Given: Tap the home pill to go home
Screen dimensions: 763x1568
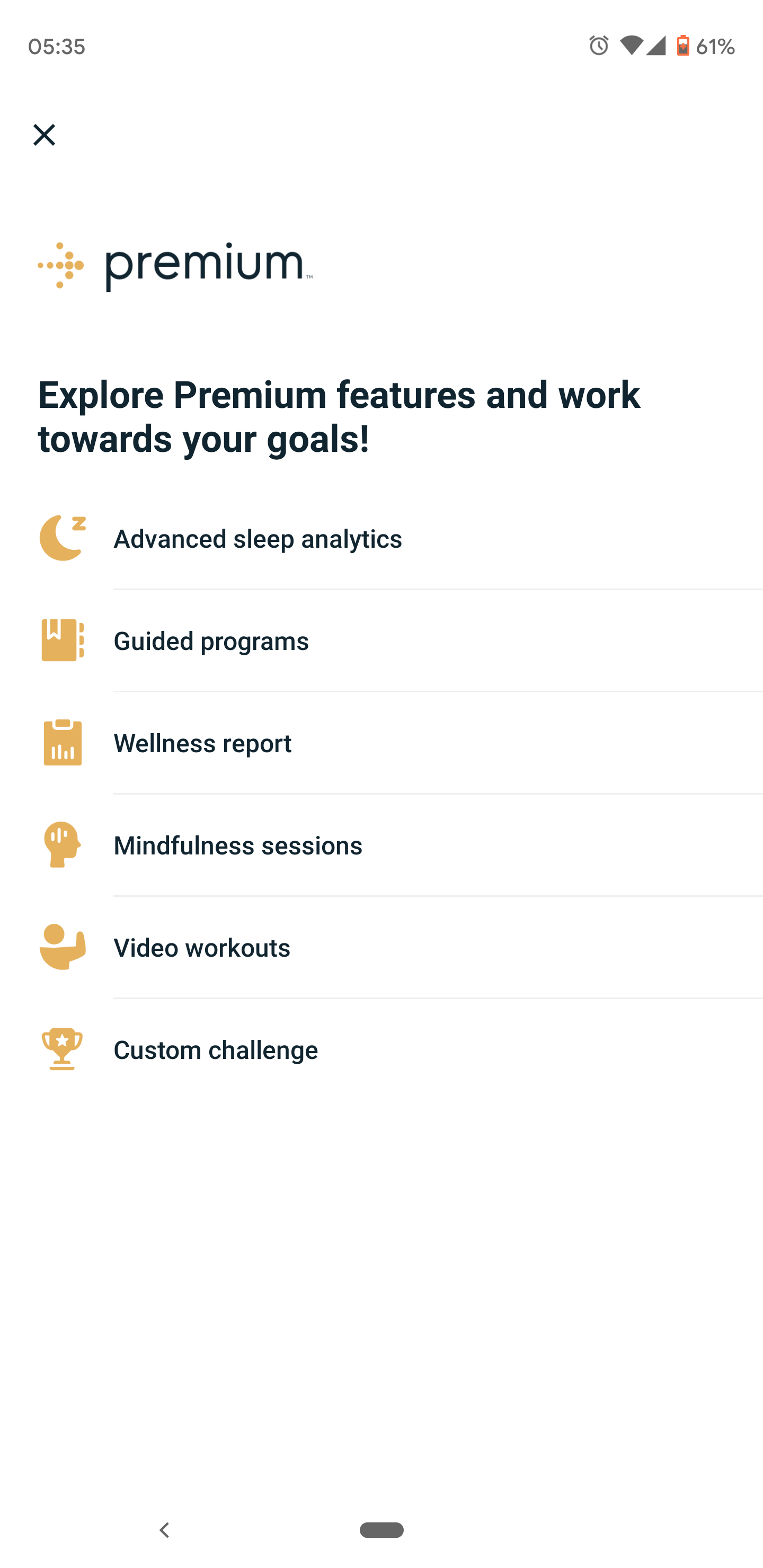Looking at the screenshot, I should tap(381, 1530).
